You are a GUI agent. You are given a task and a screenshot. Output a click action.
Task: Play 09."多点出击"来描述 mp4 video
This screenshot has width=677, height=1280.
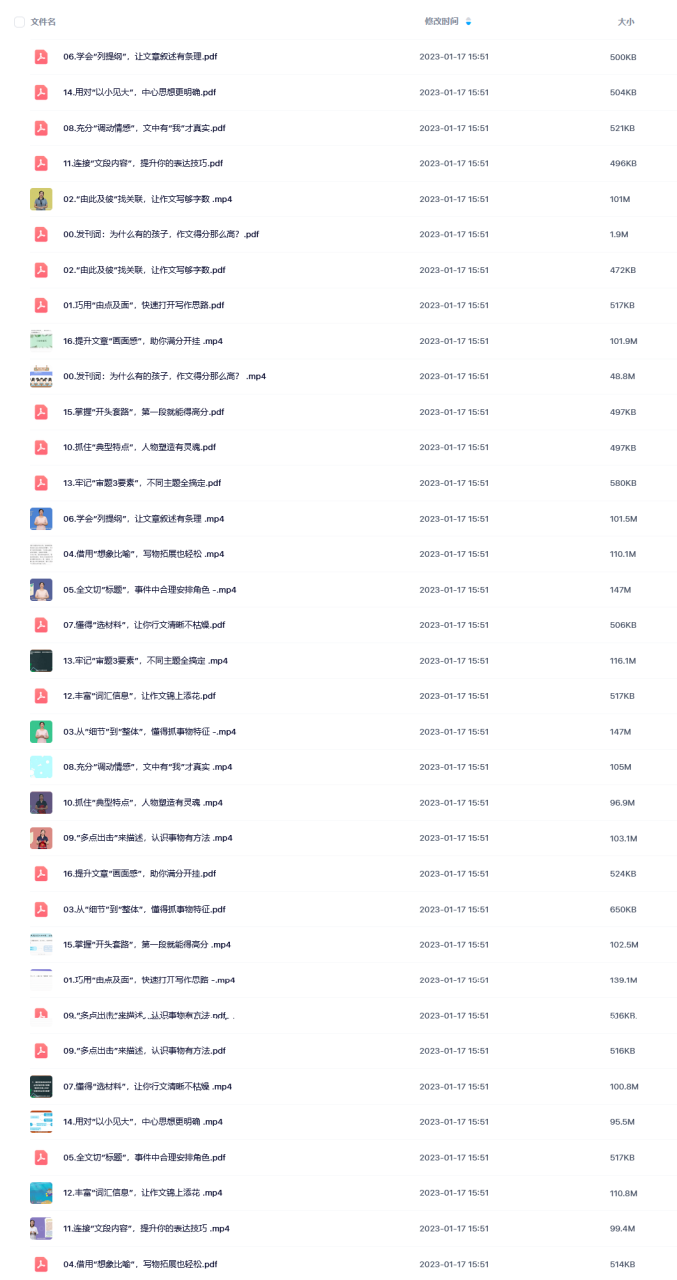(147, 838)
